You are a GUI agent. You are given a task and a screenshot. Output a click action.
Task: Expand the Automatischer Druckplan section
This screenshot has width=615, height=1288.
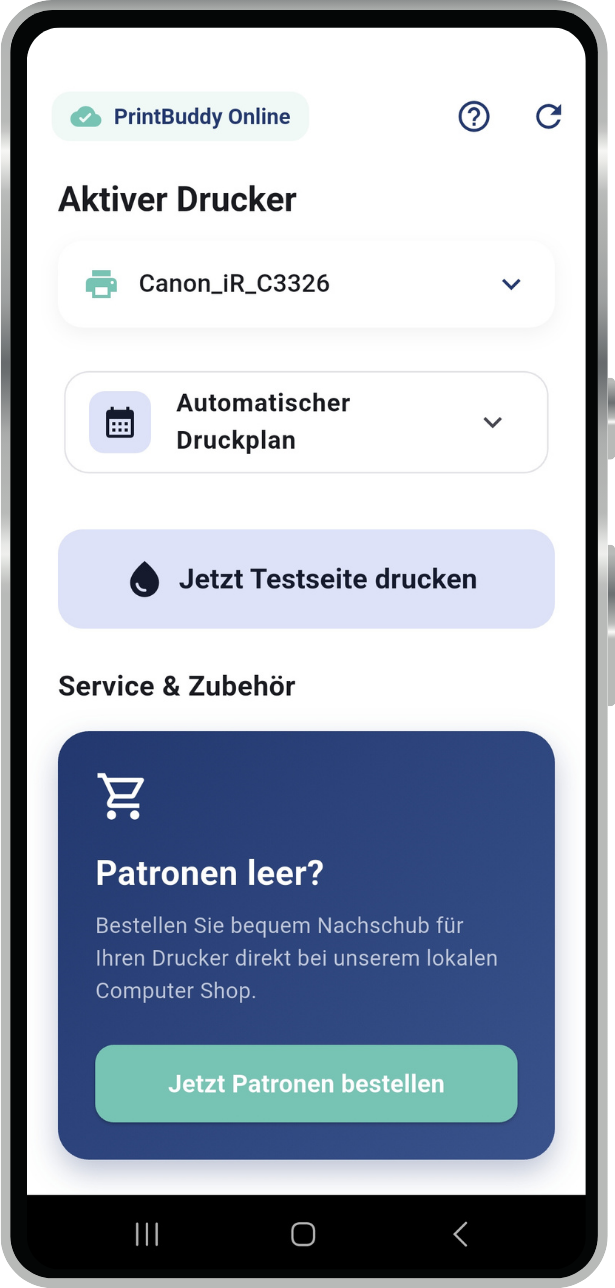click(x=306, y=422)
